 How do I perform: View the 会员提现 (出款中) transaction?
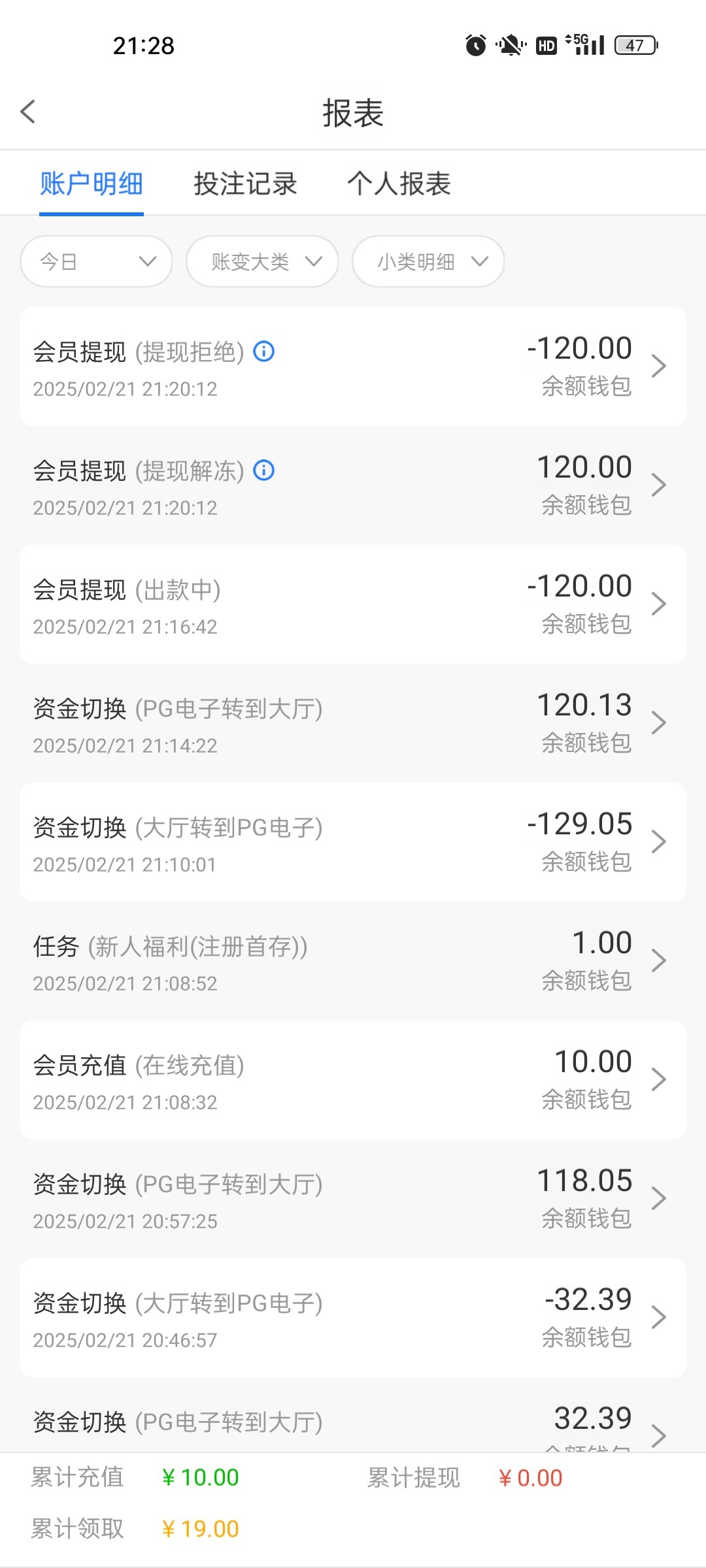coord(353,604)
